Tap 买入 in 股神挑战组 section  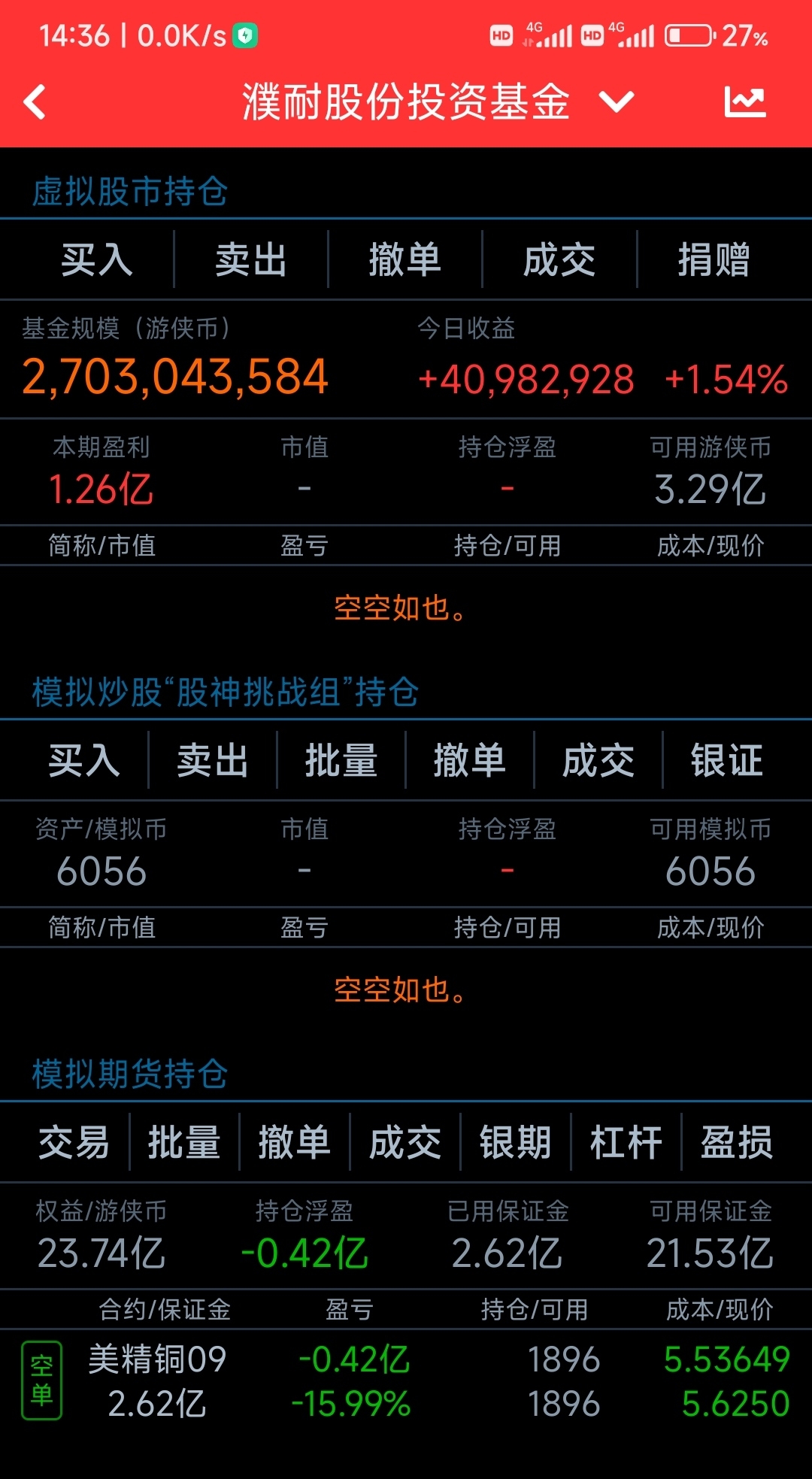click(84, 760)
